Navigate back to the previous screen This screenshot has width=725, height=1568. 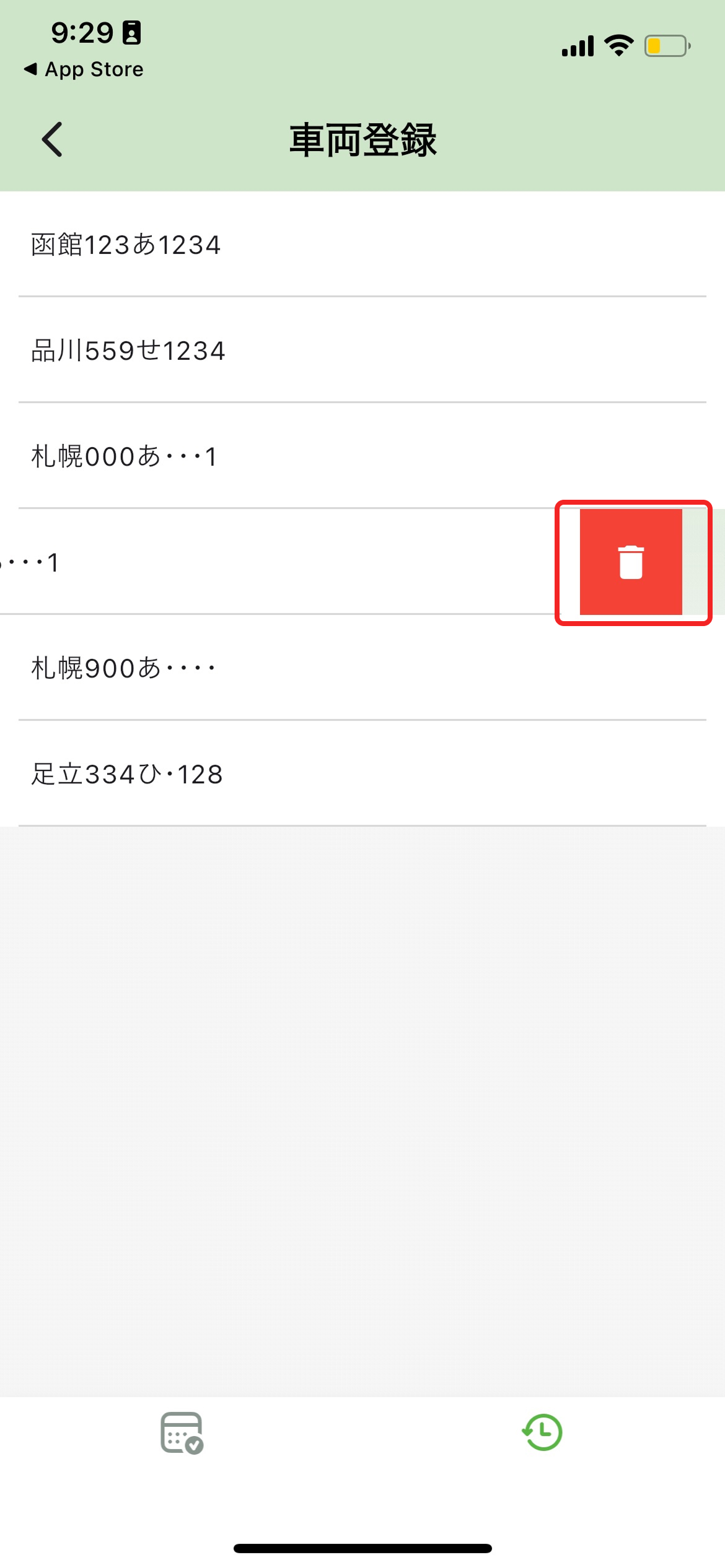(x=52, y=139)
